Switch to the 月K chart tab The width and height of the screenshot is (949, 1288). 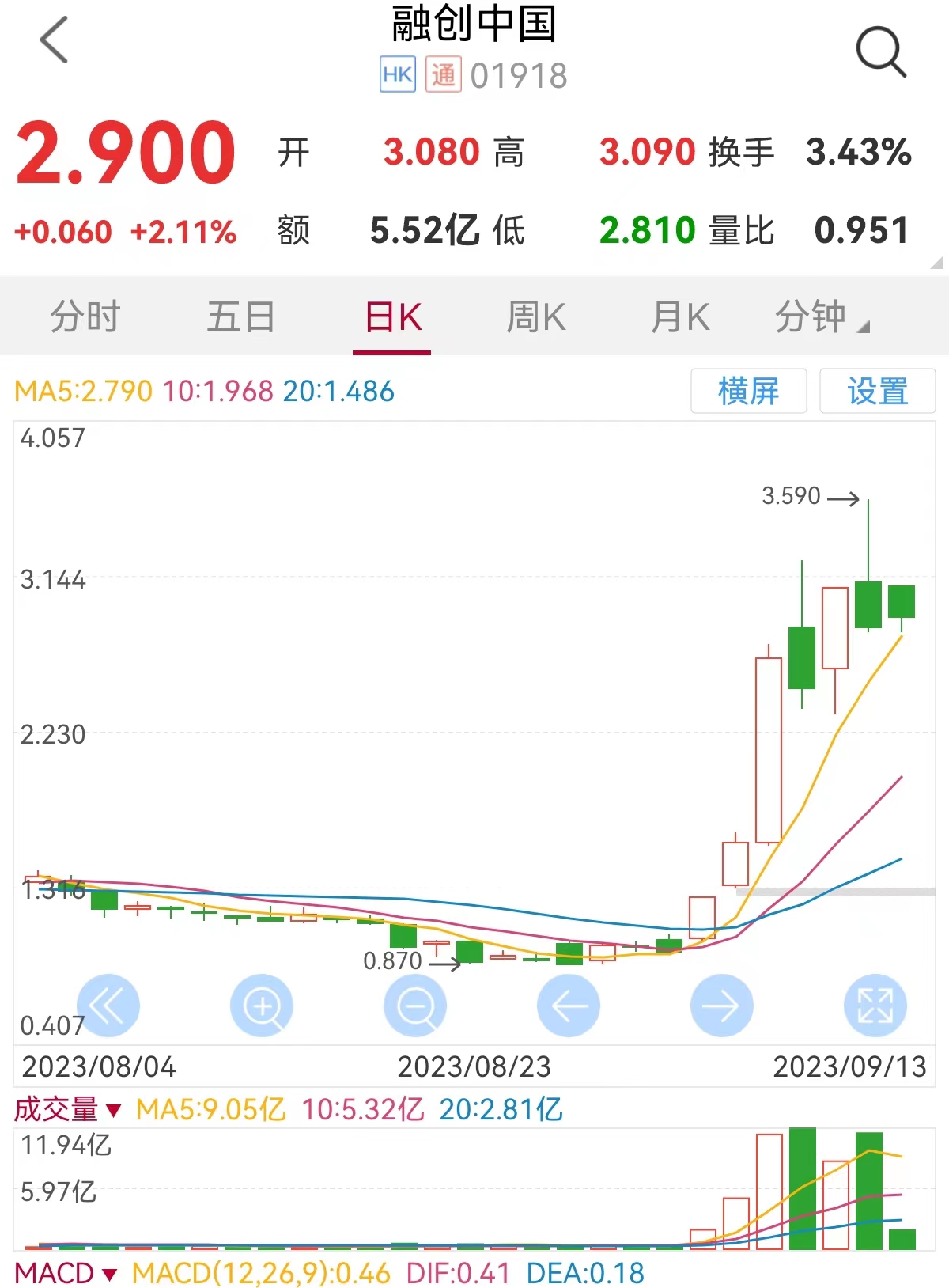coord(680,317)
